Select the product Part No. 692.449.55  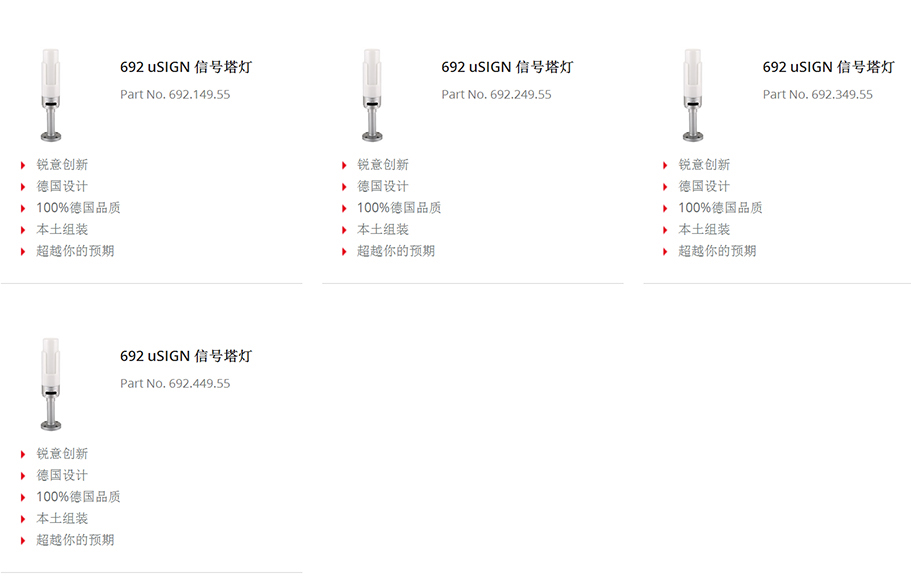pos(185,357)
